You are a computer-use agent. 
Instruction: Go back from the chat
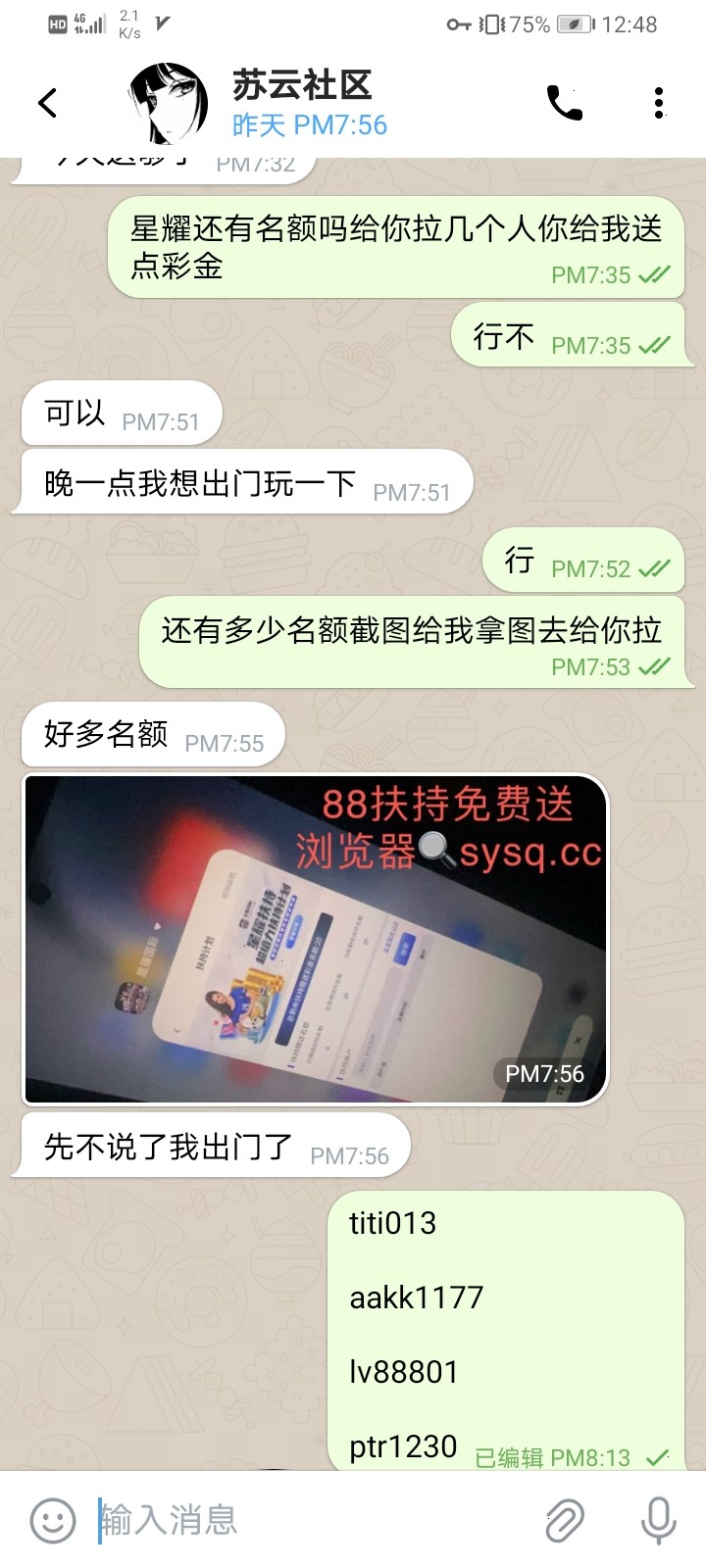pos(47,103)
